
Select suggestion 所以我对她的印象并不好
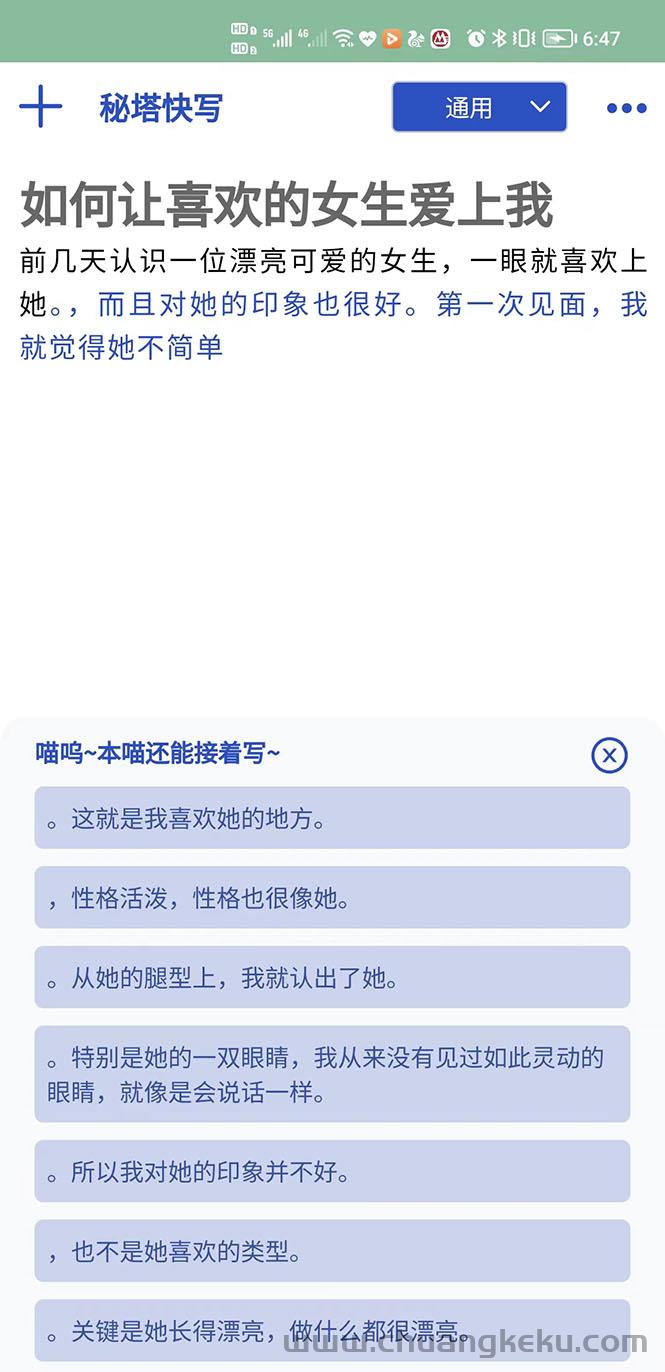(332, 1171)
